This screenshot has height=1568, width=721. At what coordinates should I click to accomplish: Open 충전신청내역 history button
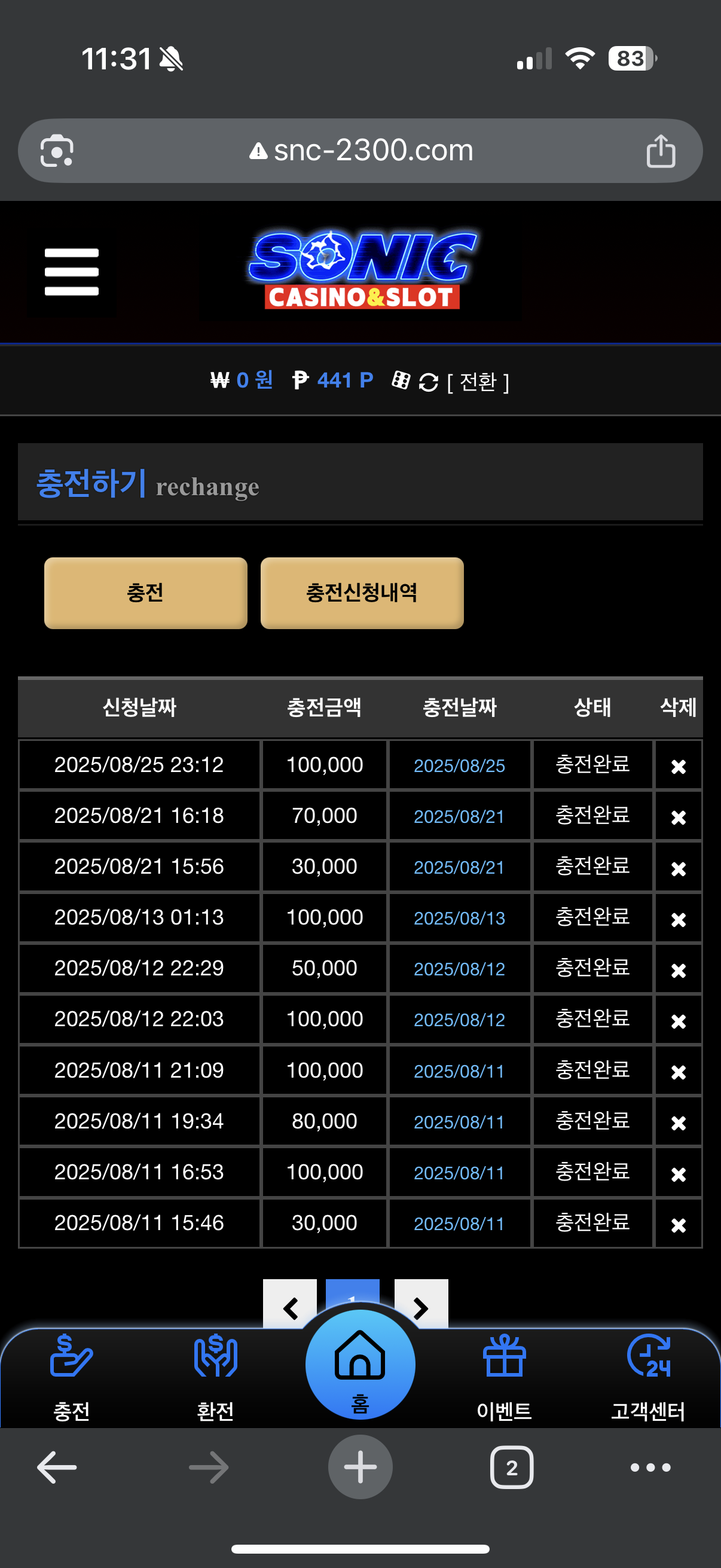[362, 592]
